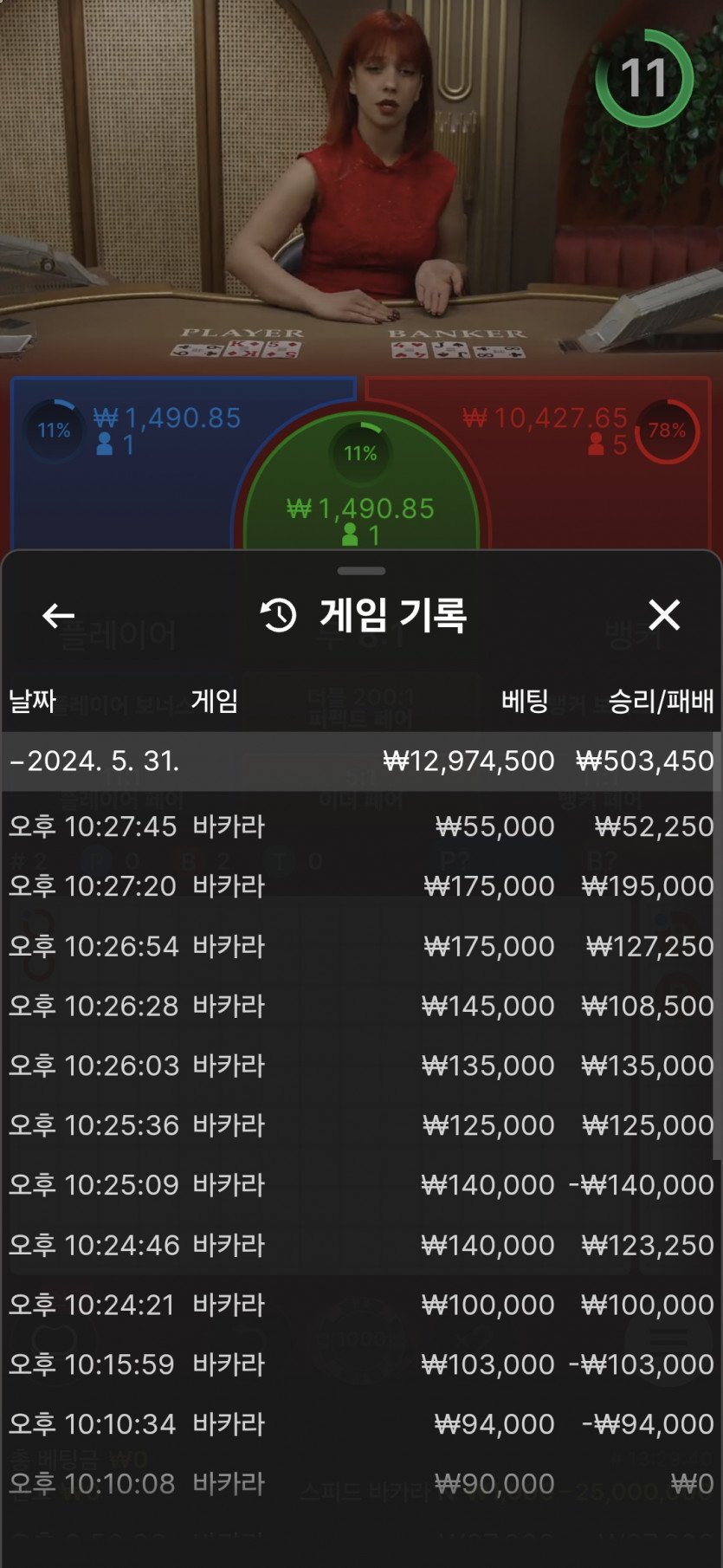
Task: Show the 오후 10:25:36 바카라 round
Action: [x=360, y=1125]
